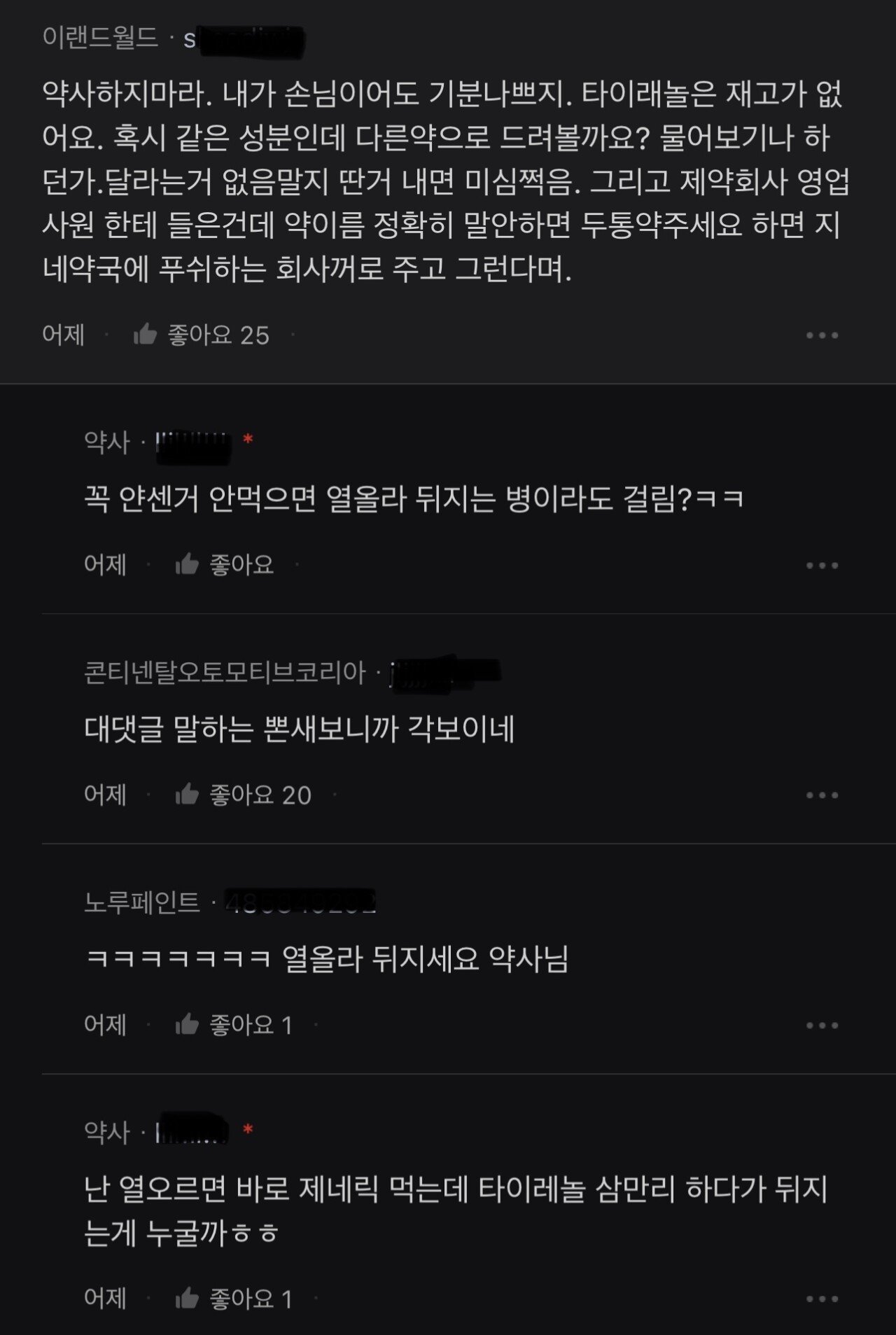Like the 약사 reply about 안센거
Viewport: 896px width, 1335px height.
tap(188, 564)
